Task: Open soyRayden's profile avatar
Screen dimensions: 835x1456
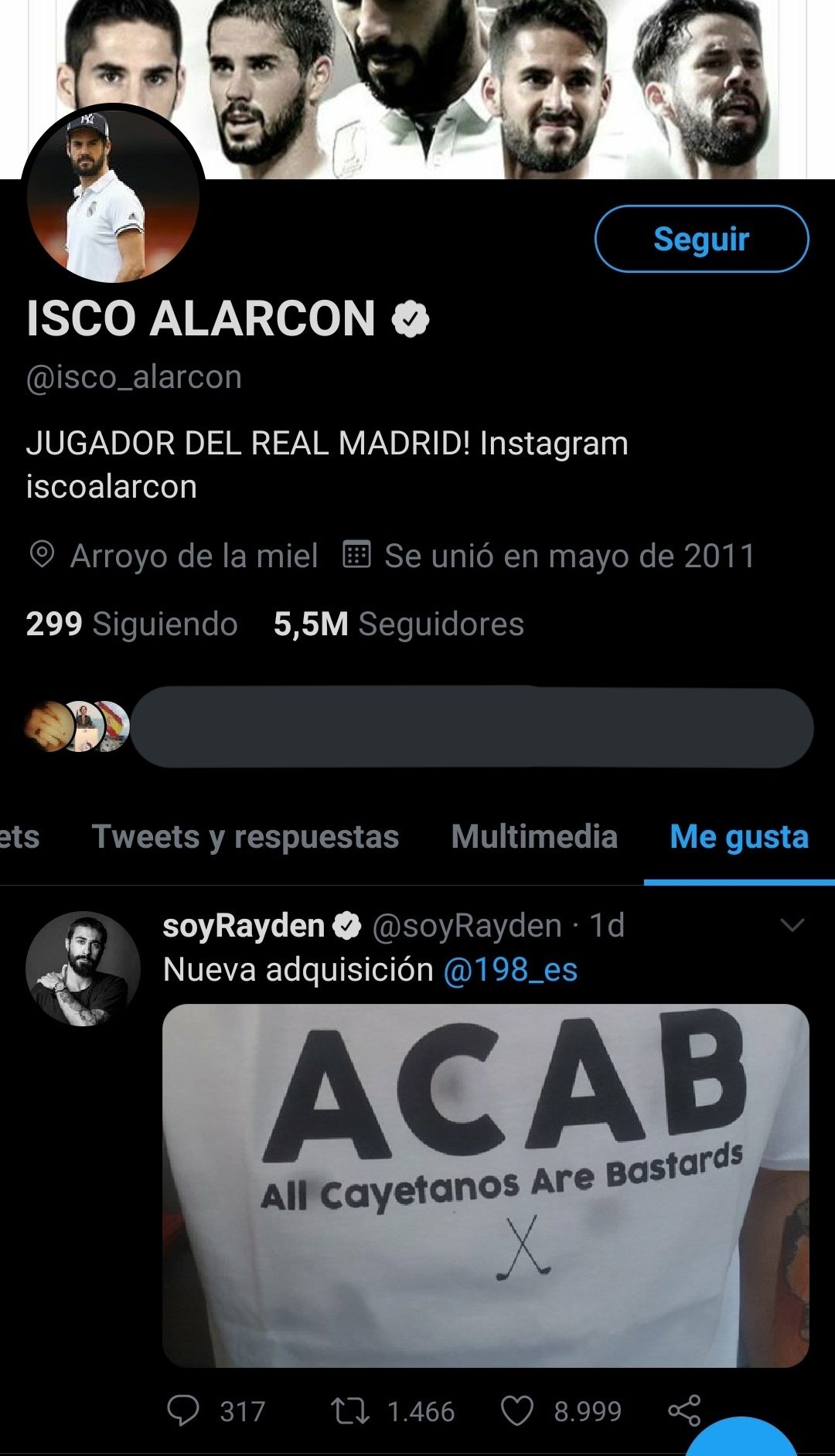Action: pyautogui.click(x=83, y=968)
